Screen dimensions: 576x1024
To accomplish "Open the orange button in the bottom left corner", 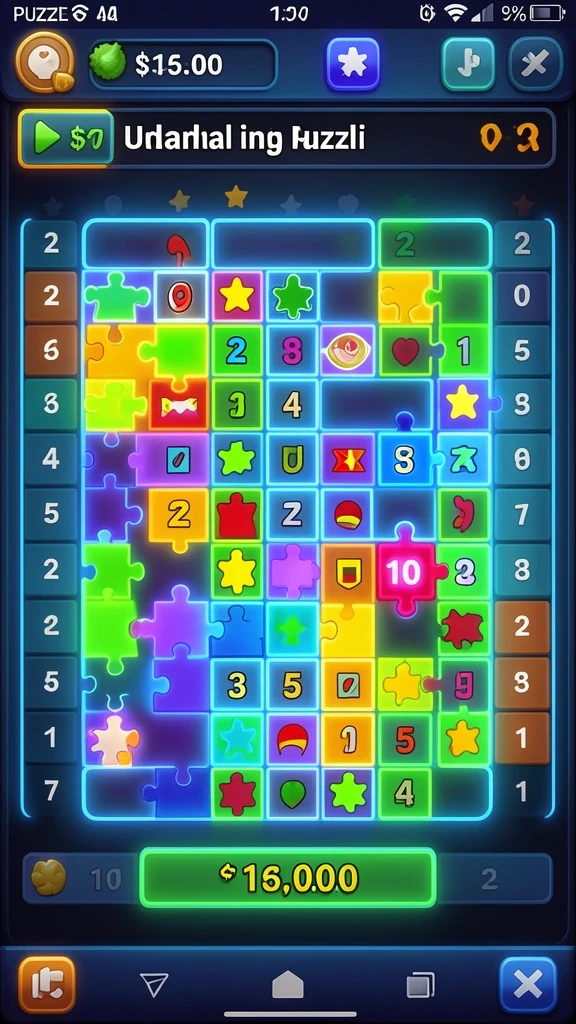I will (46, 984).
